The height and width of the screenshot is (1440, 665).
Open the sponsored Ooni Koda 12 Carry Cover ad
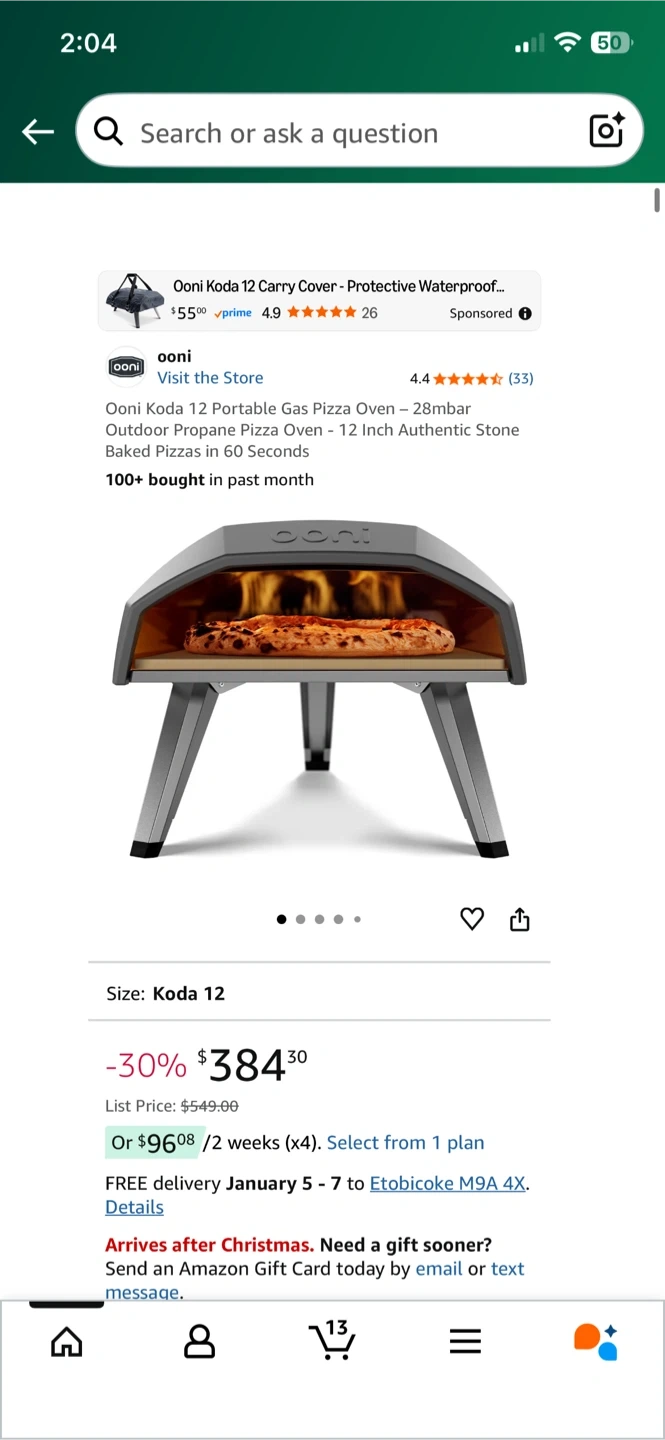318,300
